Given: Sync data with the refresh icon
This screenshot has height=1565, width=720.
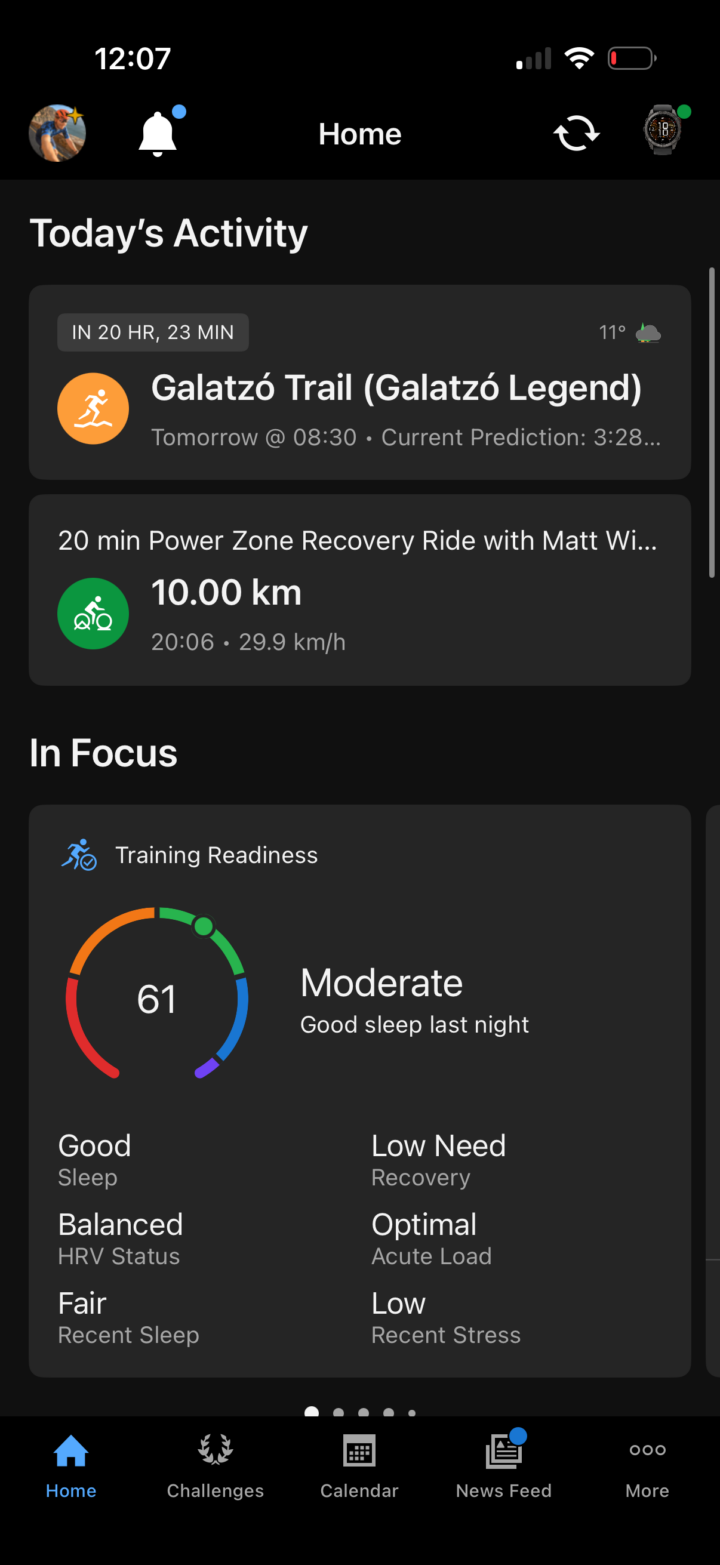Looking at the screenshot, I should 576,133.
